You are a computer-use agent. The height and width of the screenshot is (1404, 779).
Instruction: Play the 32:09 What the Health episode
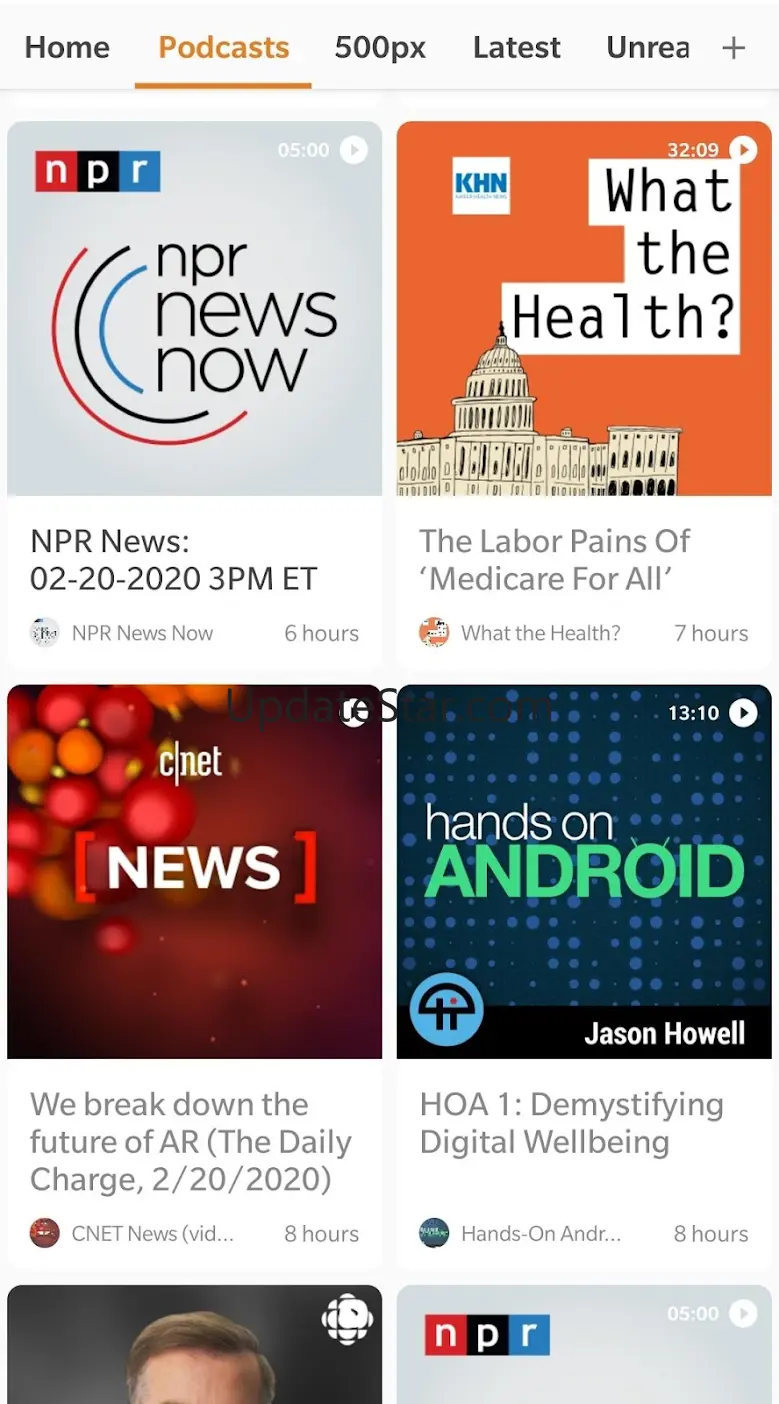coord(742,150)
